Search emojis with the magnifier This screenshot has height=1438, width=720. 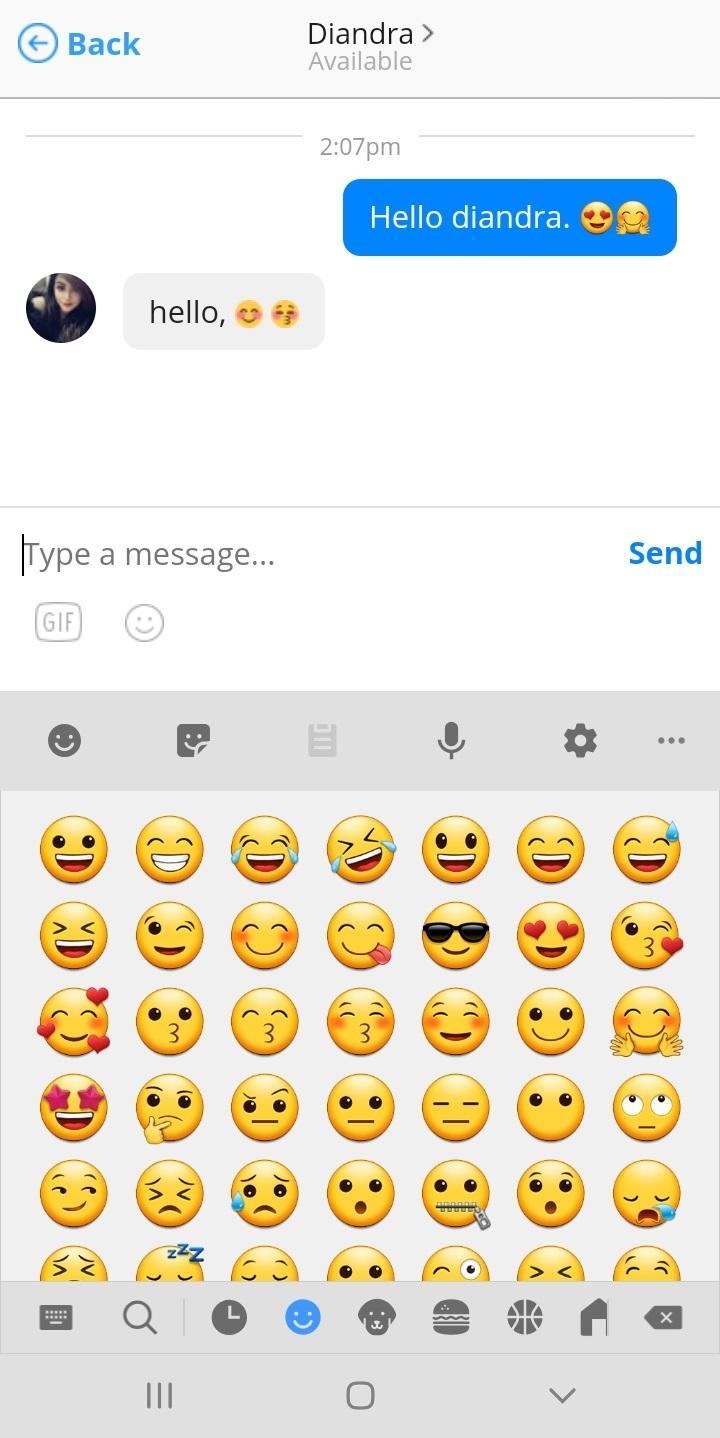pos(139,1318)
